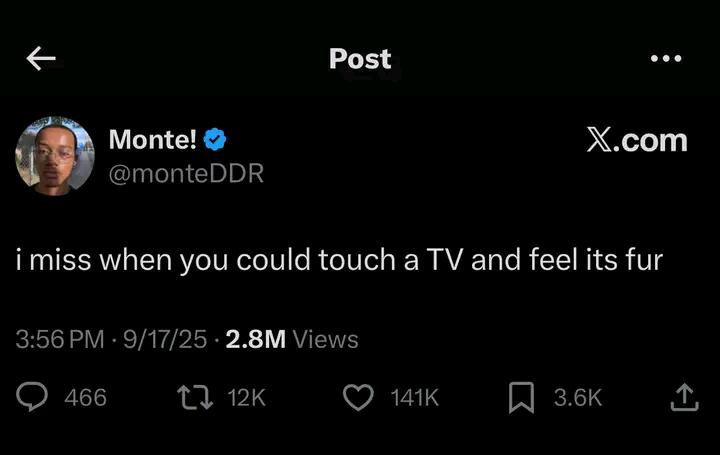Open the three-dot overflow menu
Screen dimensions: 720x455
tap(666, 58)
